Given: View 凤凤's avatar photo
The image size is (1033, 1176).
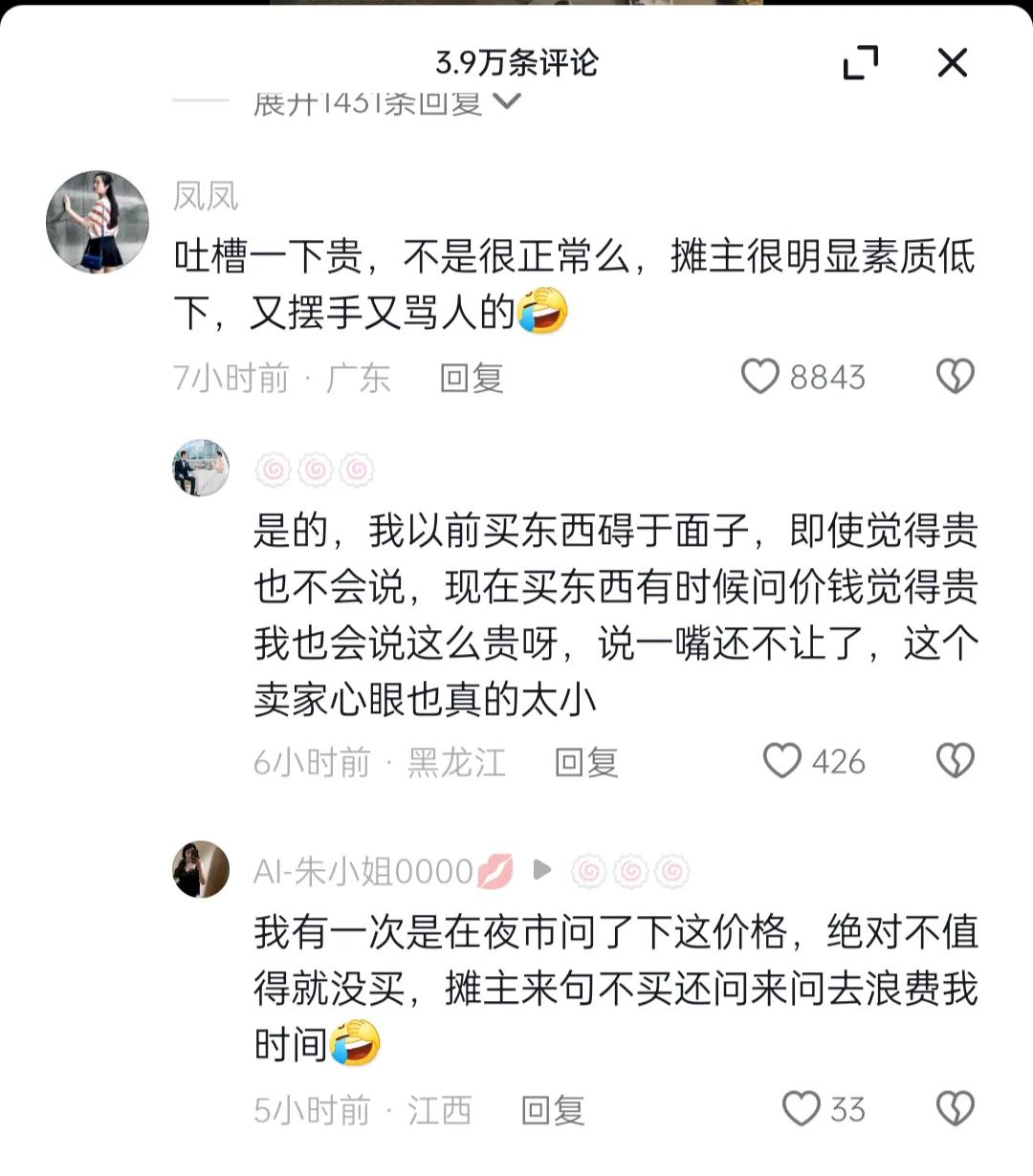Looking at the screenshot, I should pyautogui.click(x=99, y=219).
